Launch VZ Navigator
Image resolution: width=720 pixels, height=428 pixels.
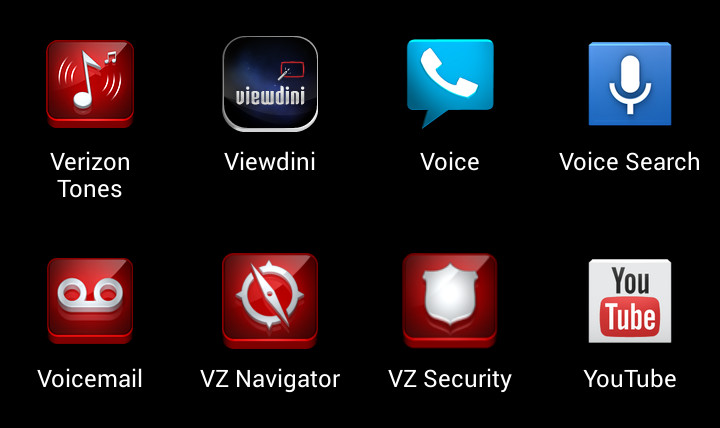(270, 301)
